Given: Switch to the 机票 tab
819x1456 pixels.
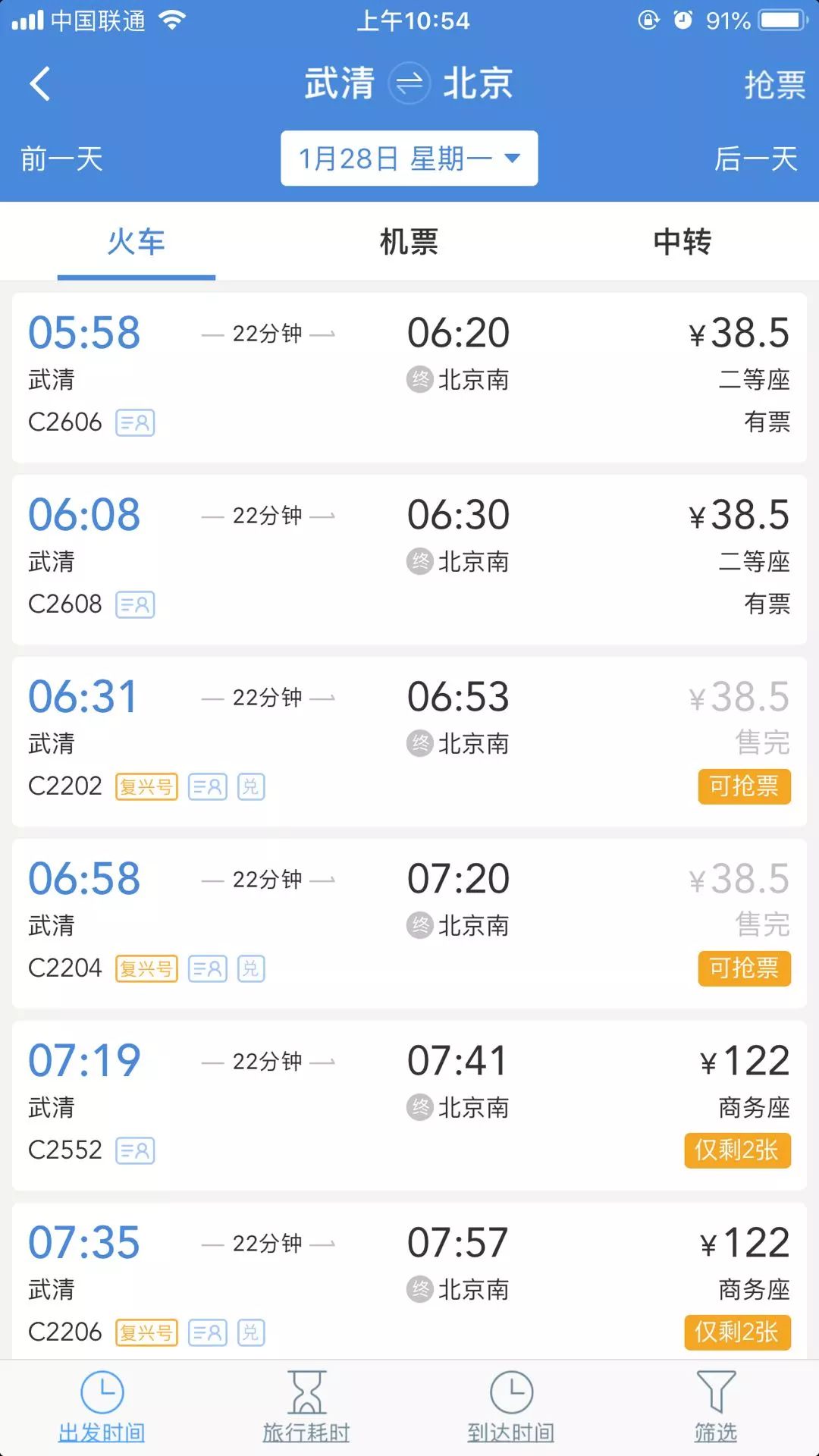Looking at the screenshot, I should [409, 243].
